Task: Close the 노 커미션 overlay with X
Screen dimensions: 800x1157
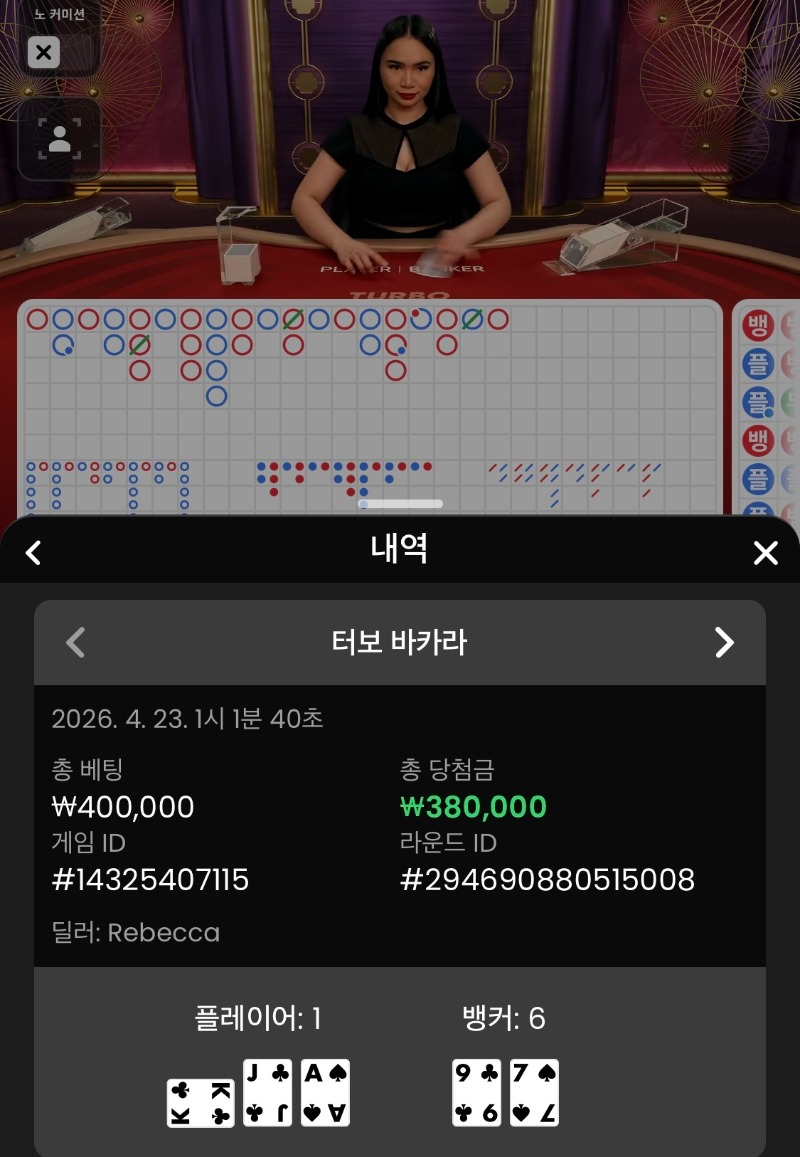Action: (x=43, y=52)
